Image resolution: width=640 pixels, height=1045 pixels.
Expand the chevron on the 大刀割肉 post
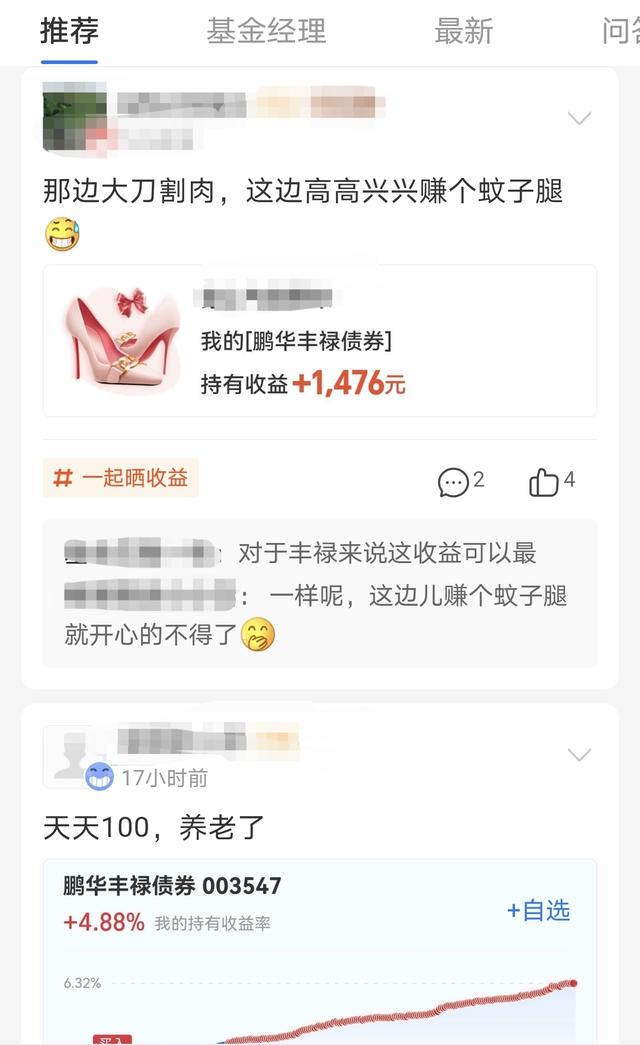pos(579,119)
